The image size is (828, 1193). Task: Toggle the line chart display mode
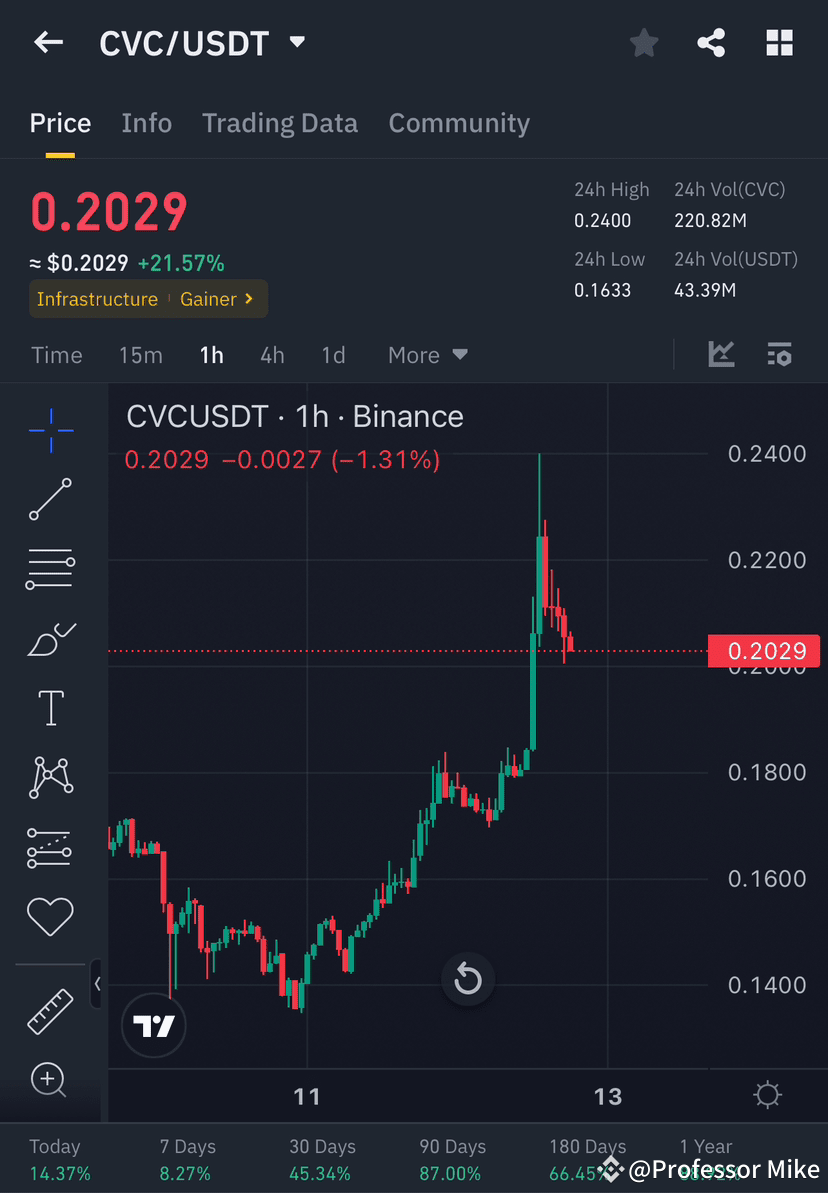pos(721,354)
